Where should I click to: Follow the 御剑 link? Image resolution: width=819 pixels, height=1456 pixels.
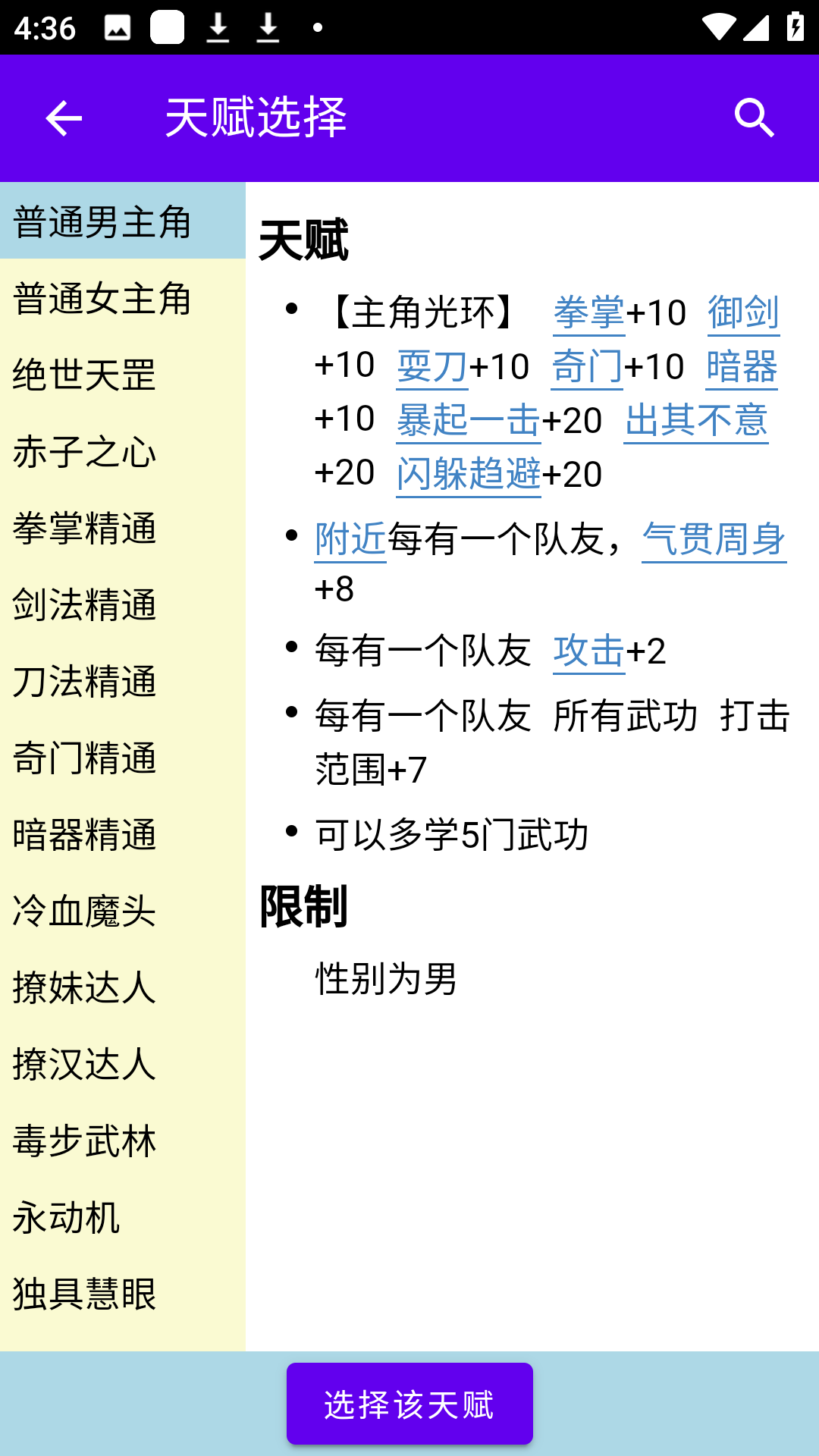(x=743, y=312)
